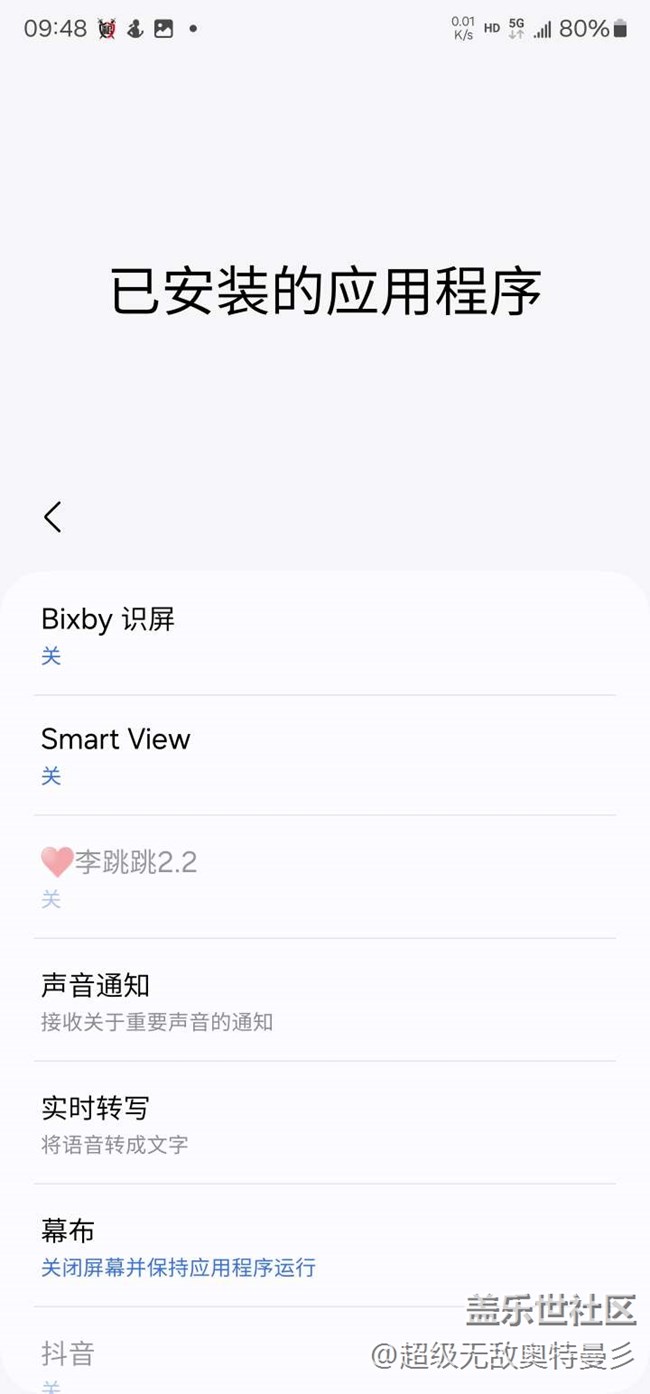Open the 幕布 setting
This screenshot has width=650, height=1394.
(324, 1246)
